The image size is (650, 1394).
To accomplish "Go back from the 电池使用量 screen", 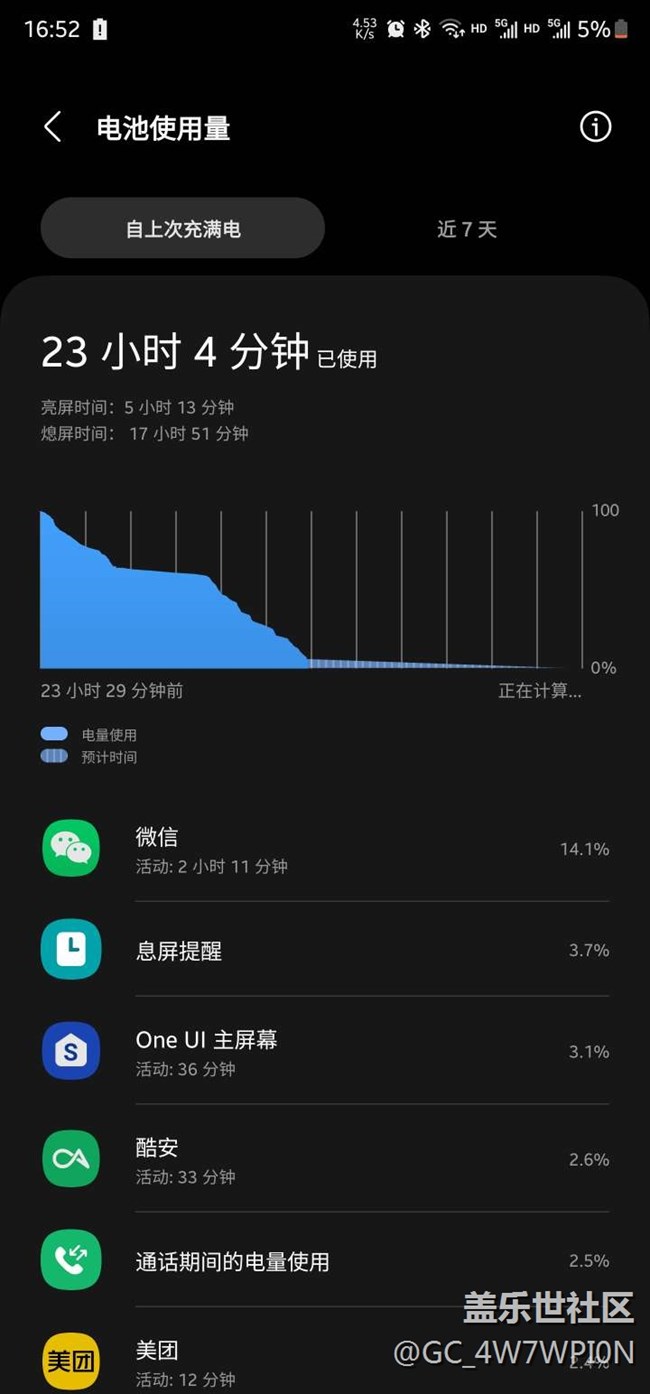I will [x=53, y=128].
